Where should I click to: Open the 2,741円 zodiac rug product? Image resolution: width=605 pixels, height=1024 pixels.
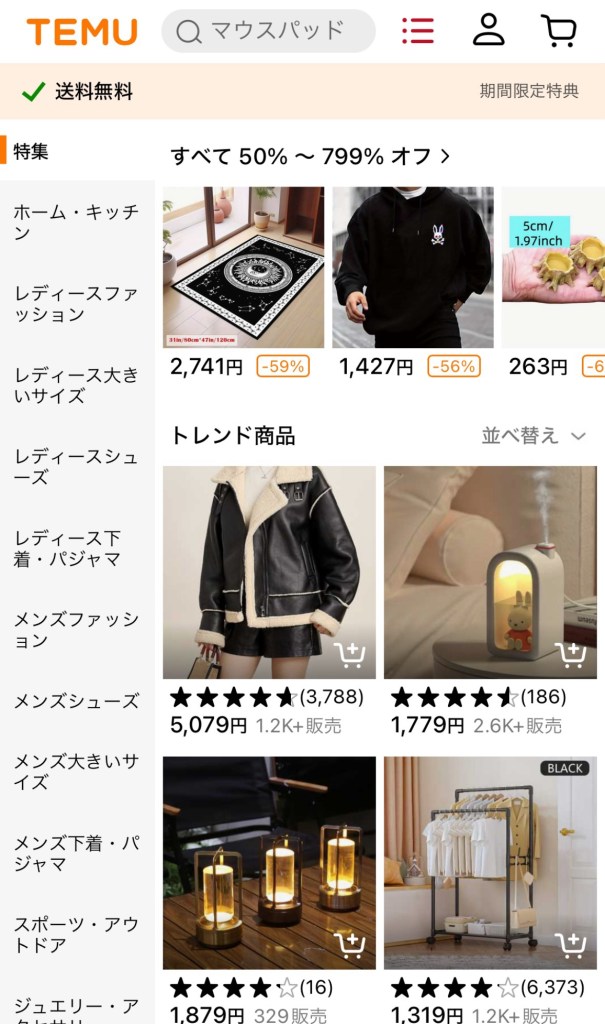click(x=244, y=268)
